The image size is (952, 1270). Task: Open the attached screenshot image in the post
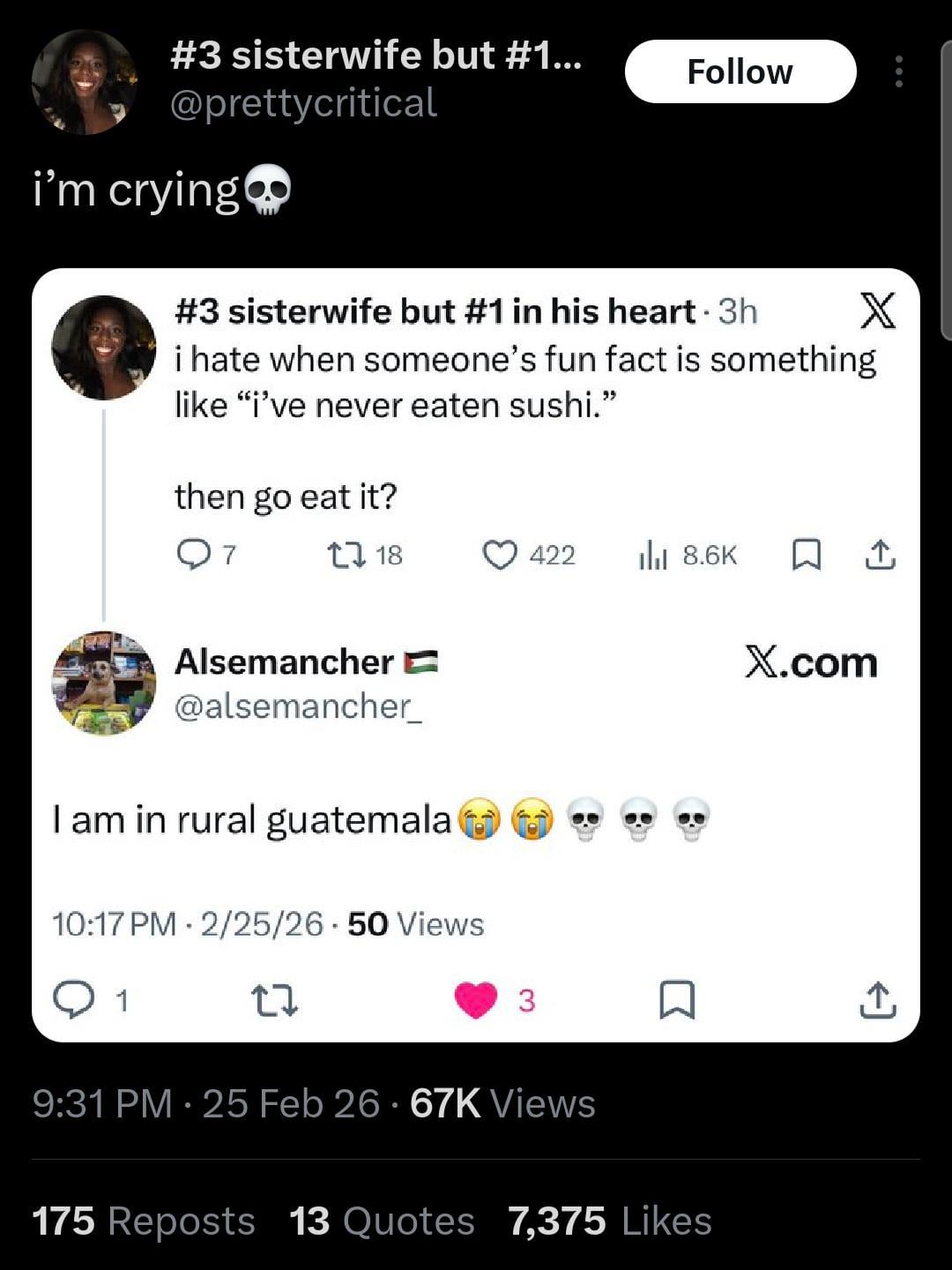tap(476, 654)
